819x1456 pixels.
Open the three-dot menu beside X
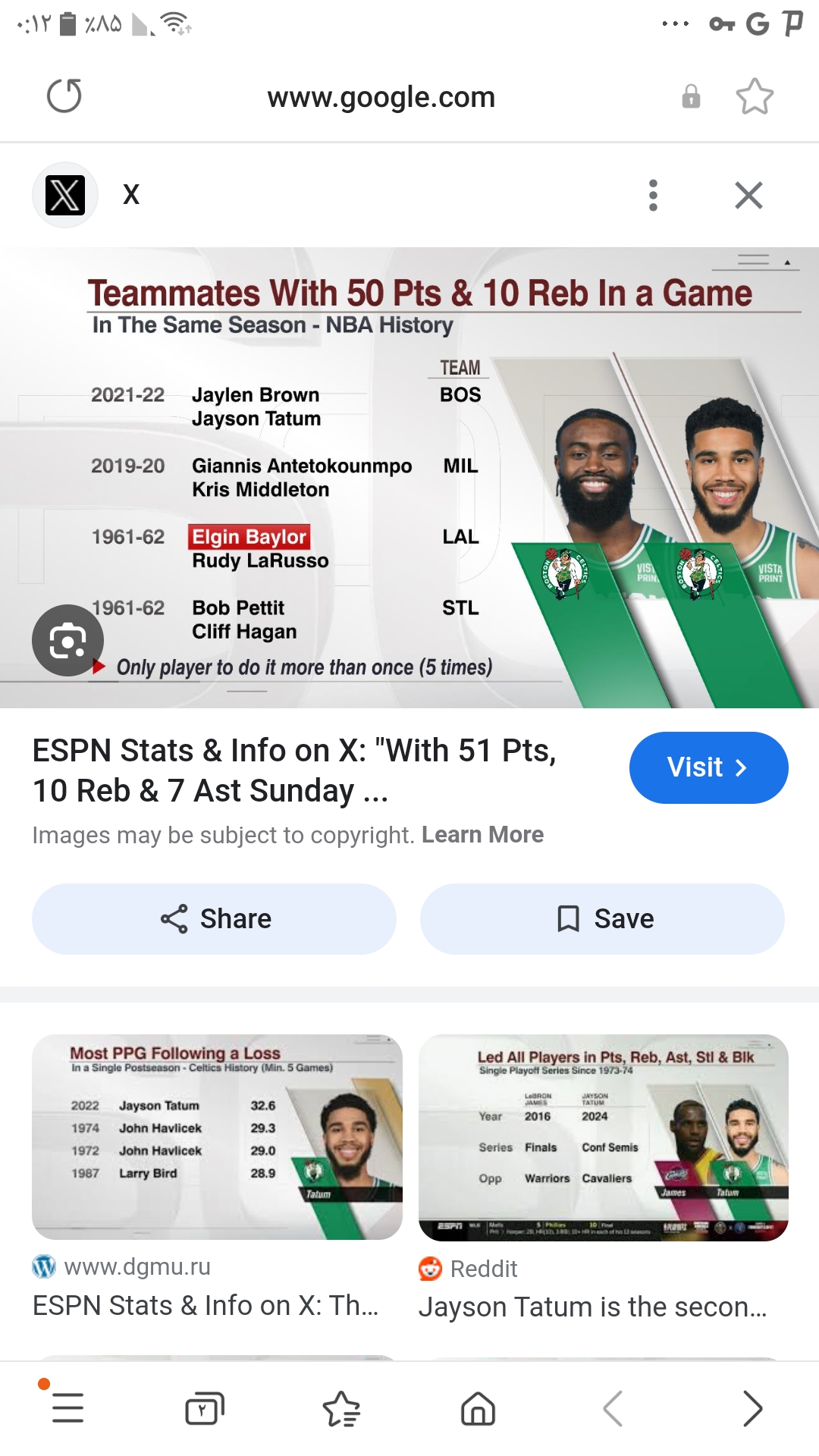pyautogui.click(x=653, y=196)
